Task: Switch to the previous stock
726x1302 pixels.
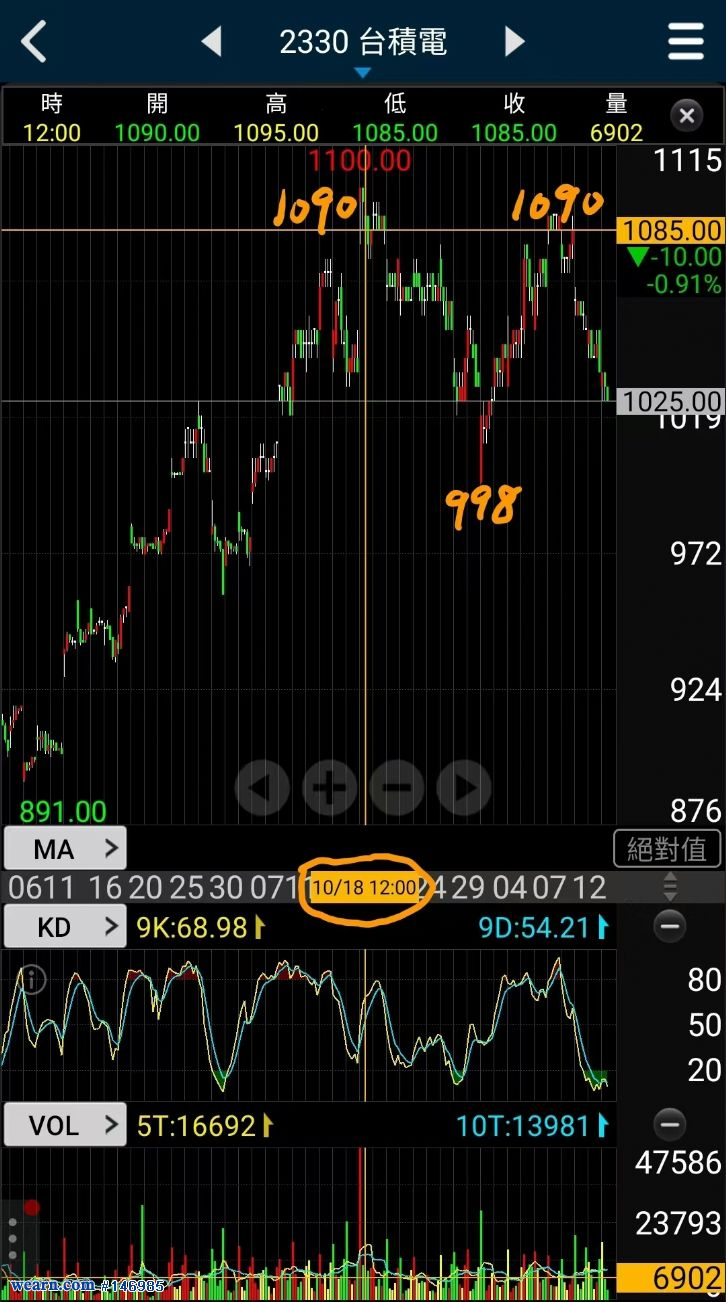Action: click(211, 42)
